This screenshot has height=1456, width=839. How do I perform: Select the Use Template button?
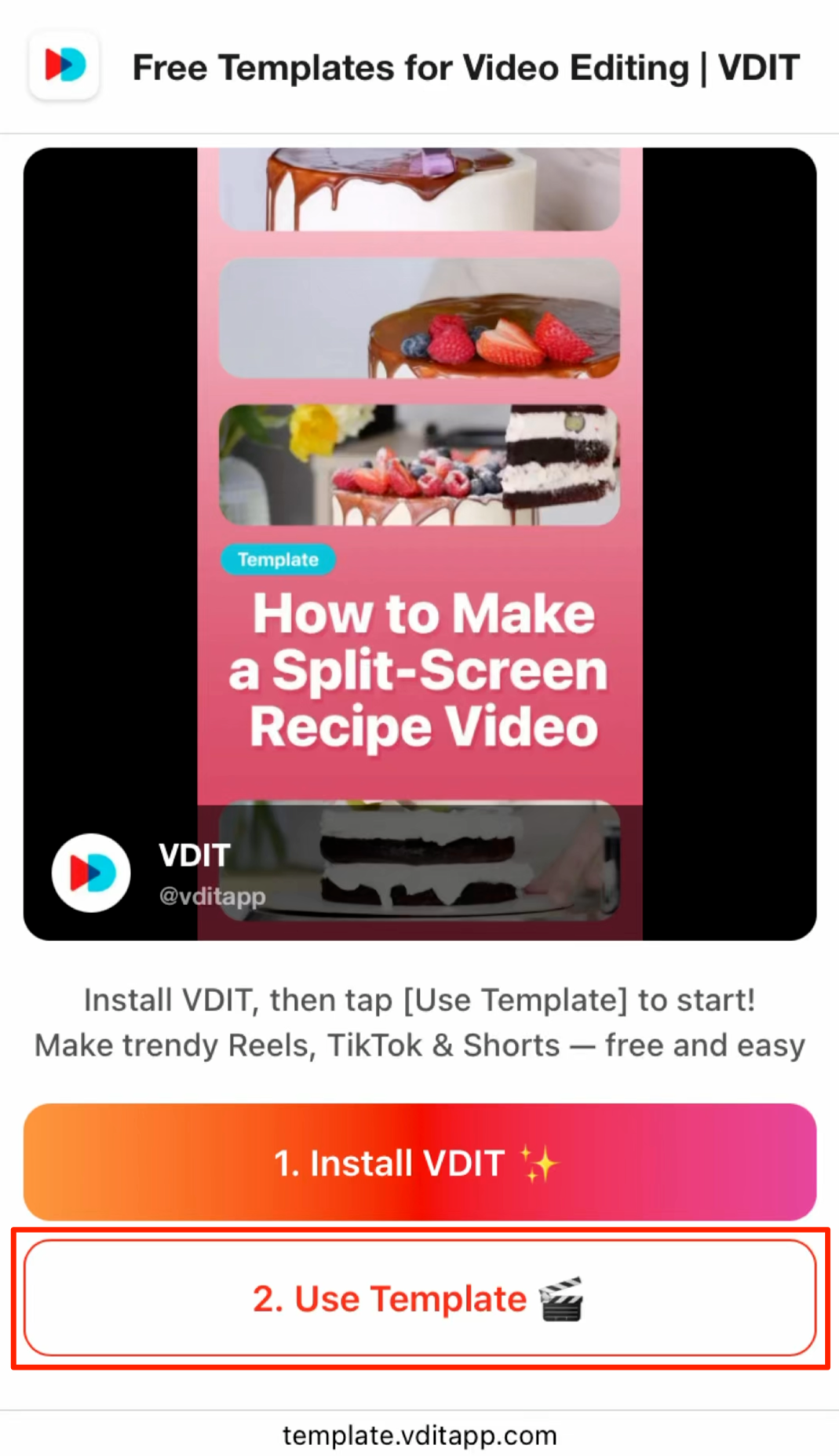tap(419, 1298)
